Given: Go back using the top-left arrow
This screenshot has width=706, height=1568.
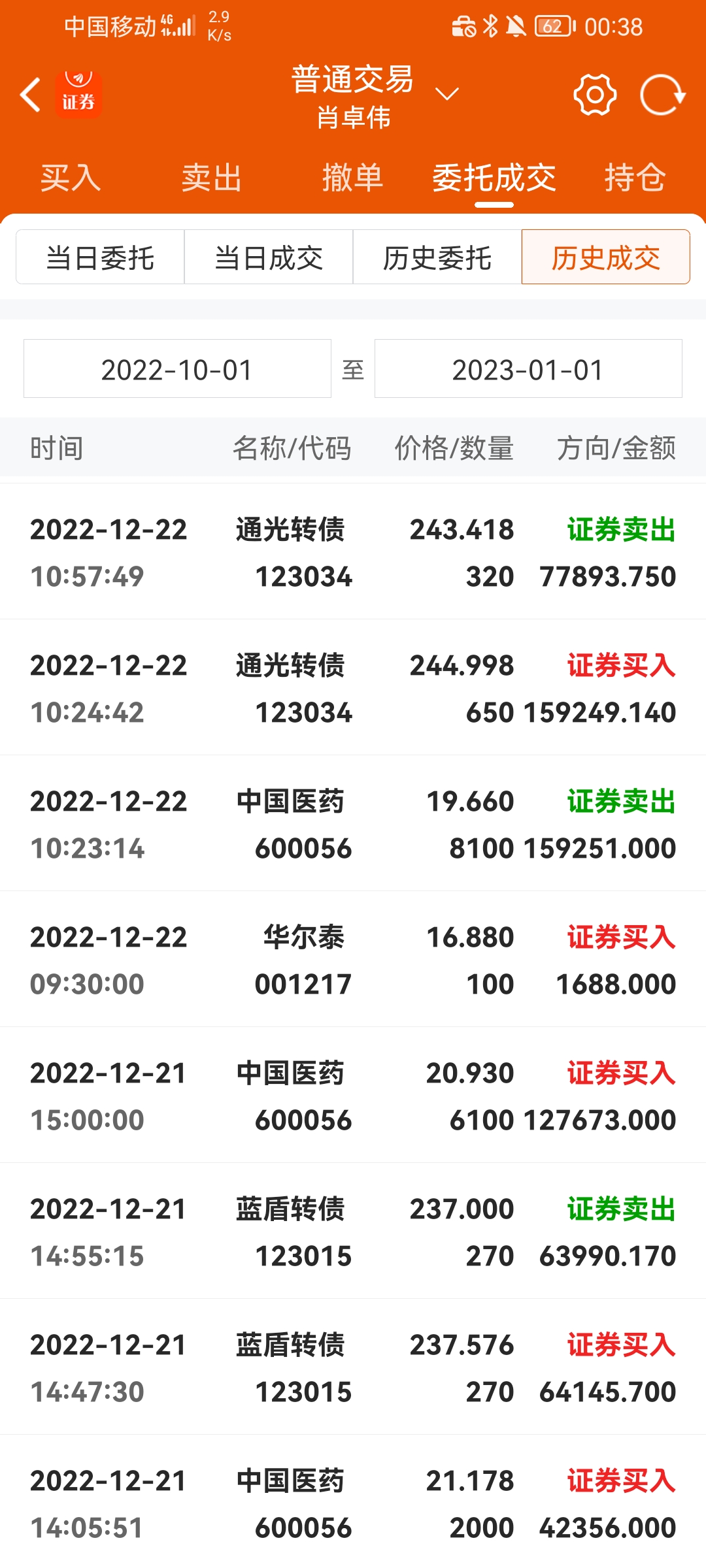Looking at the screenshot, I should 30,95.
